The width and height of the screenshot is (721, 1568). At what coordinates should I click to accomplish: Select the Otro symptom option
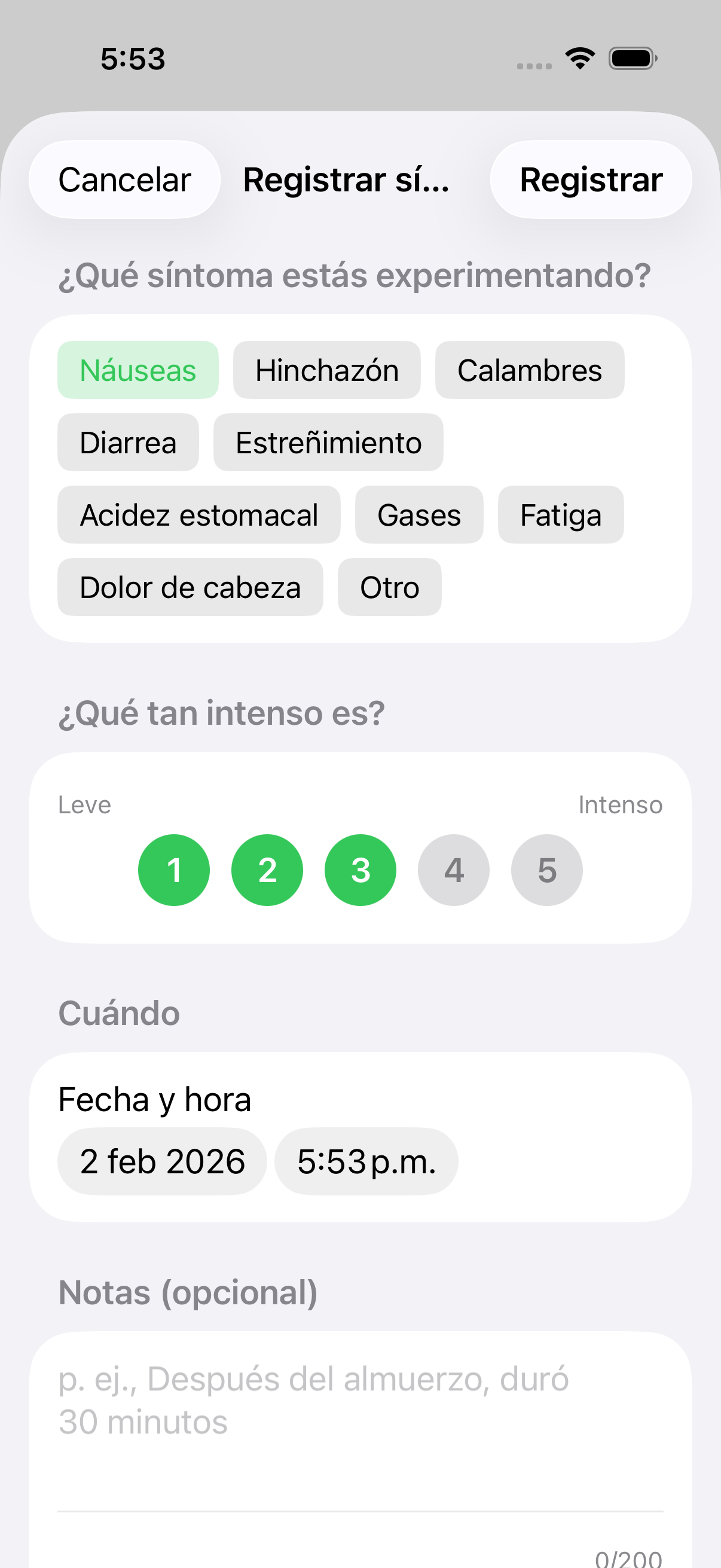tap(389, 587)
